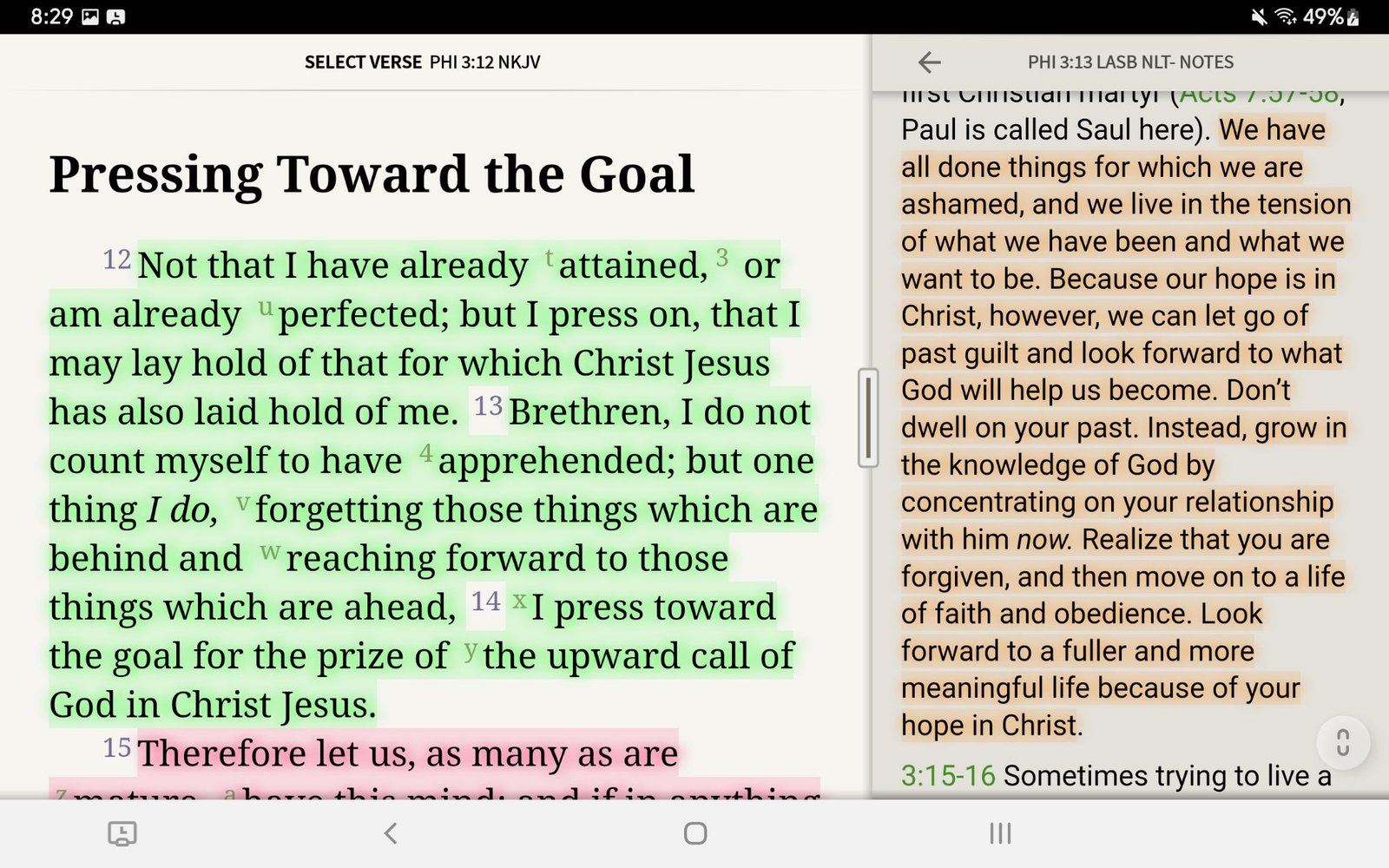Open footnote 3 after 'attained'

tap(722, 257)
